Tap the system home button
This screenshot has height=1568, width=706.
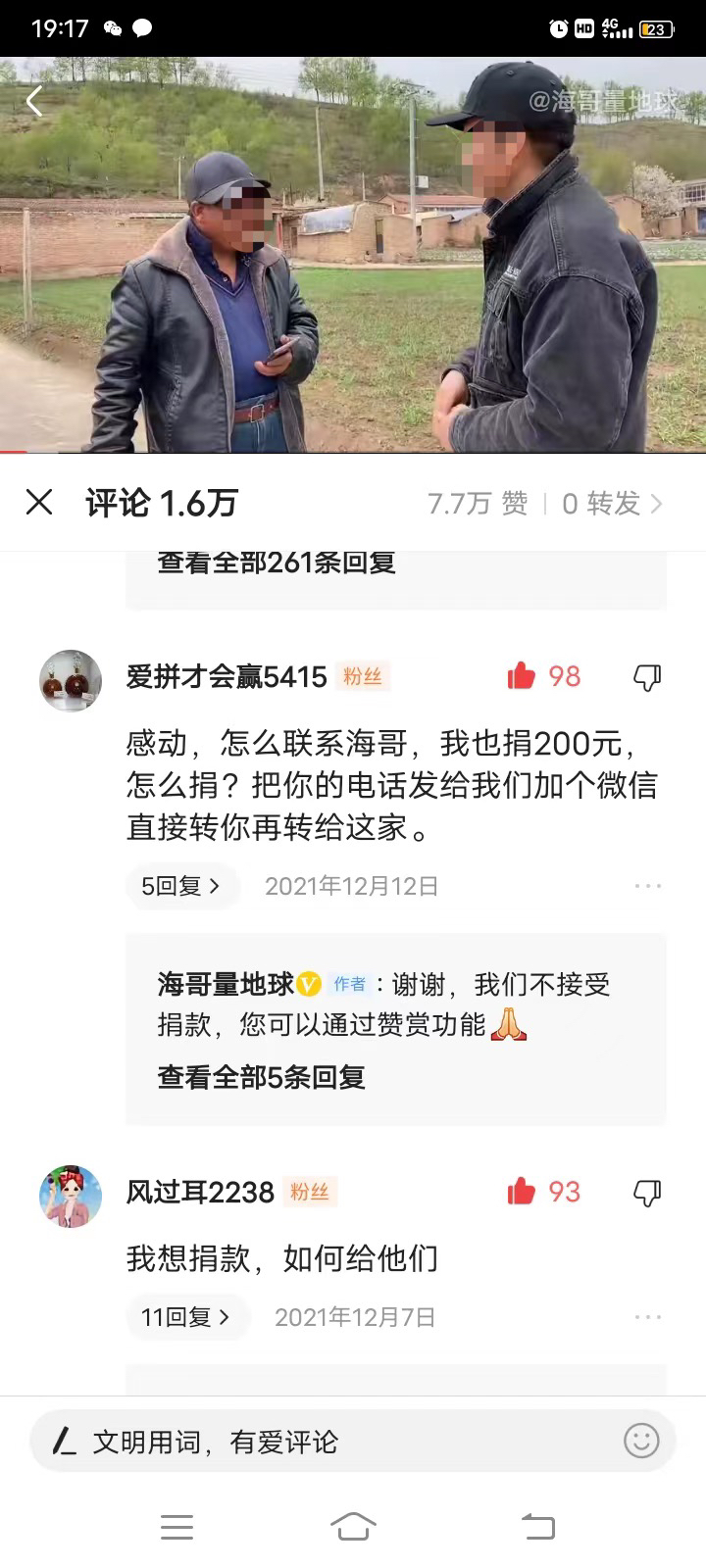[353, 1526]
